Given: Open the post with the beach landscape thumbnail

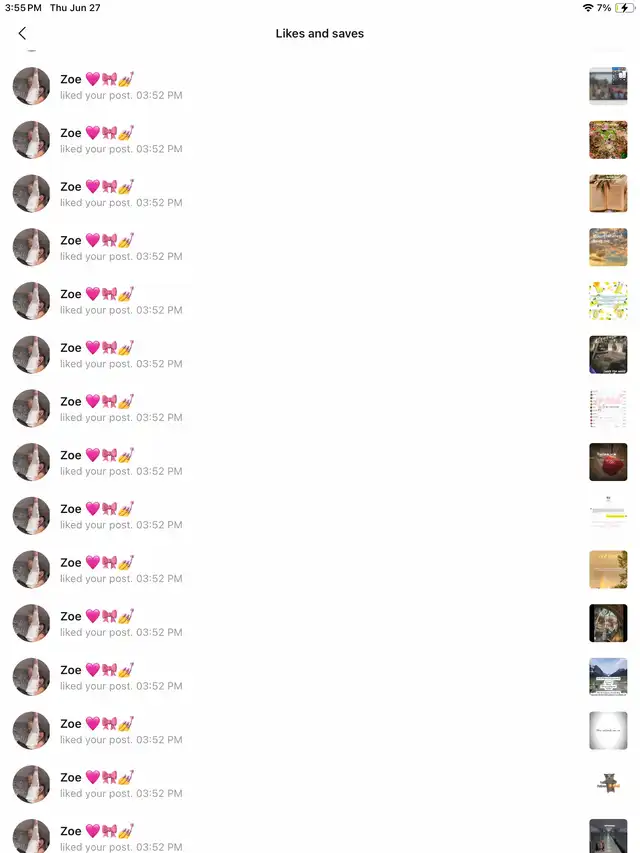Looking at the screenshot, I should click(x=608, y=247).
